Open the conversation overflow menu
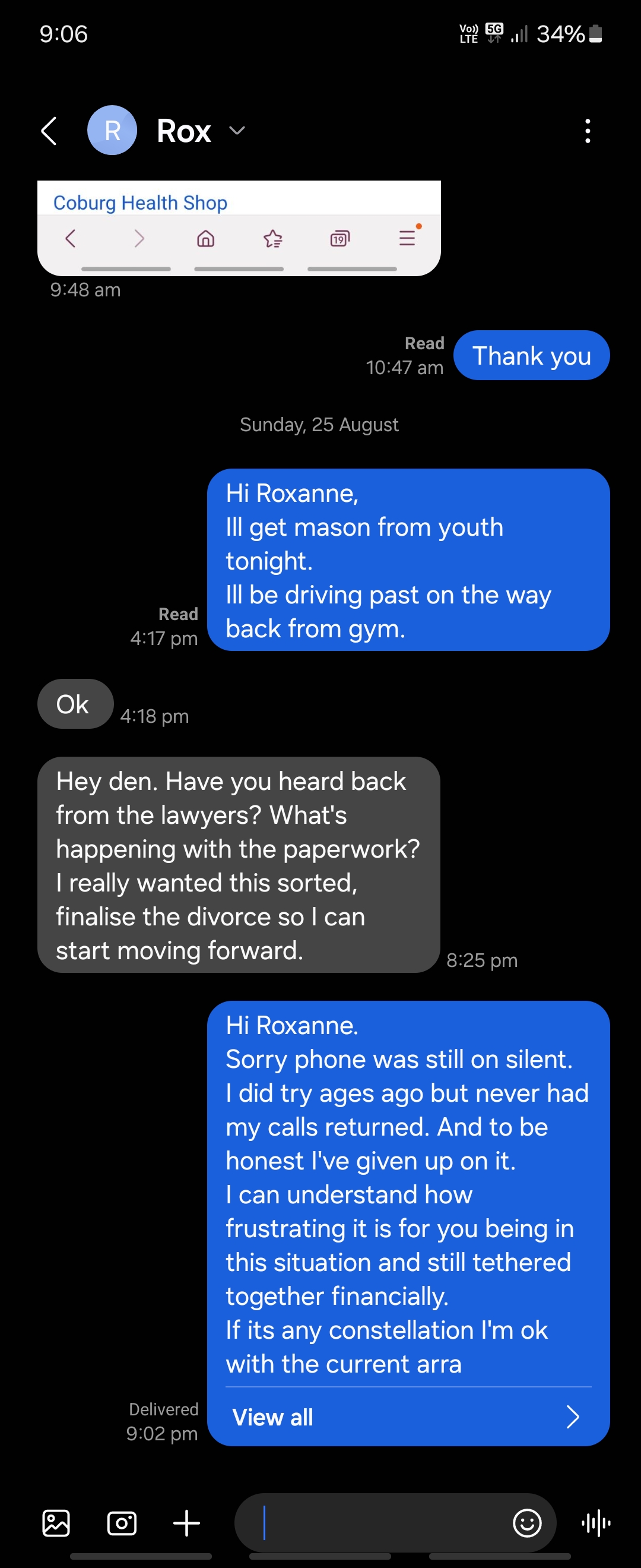This screenshot has height=1568, width=641. click(587, 131)
